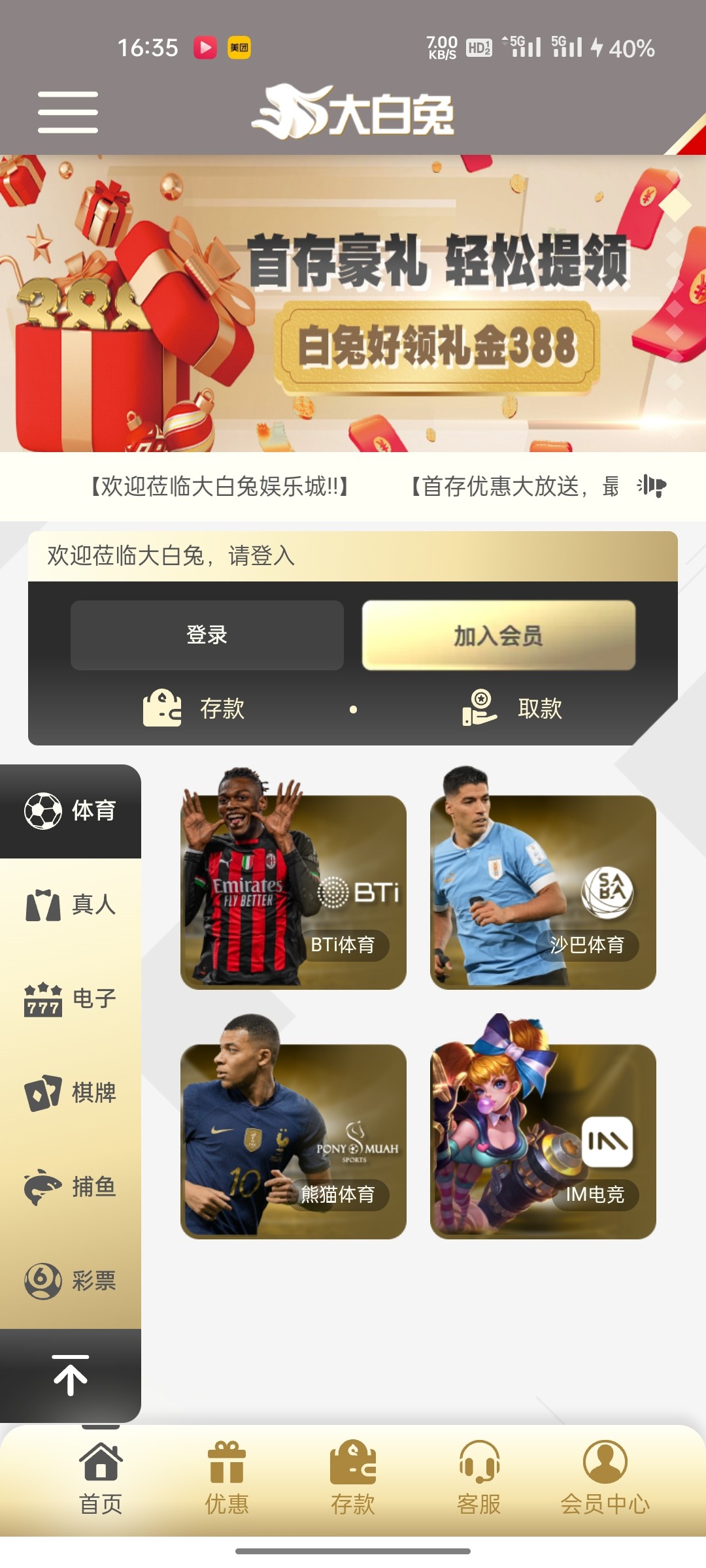706x1568 pixels.
Task: Tap the 登录 login button
Action: 207,635
